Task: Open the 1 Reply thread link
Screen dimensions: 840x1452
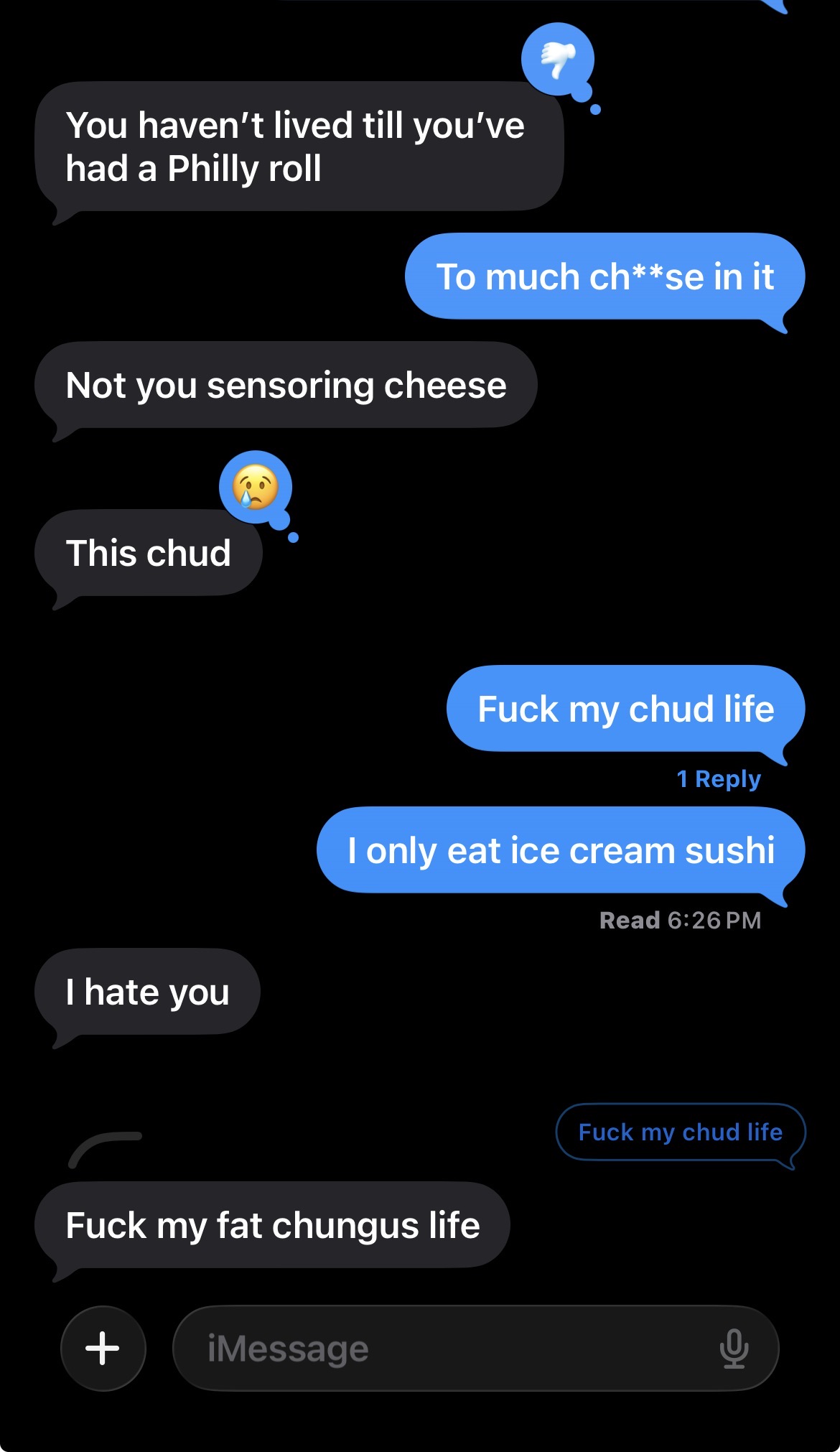Action: [x=718, y=779]
